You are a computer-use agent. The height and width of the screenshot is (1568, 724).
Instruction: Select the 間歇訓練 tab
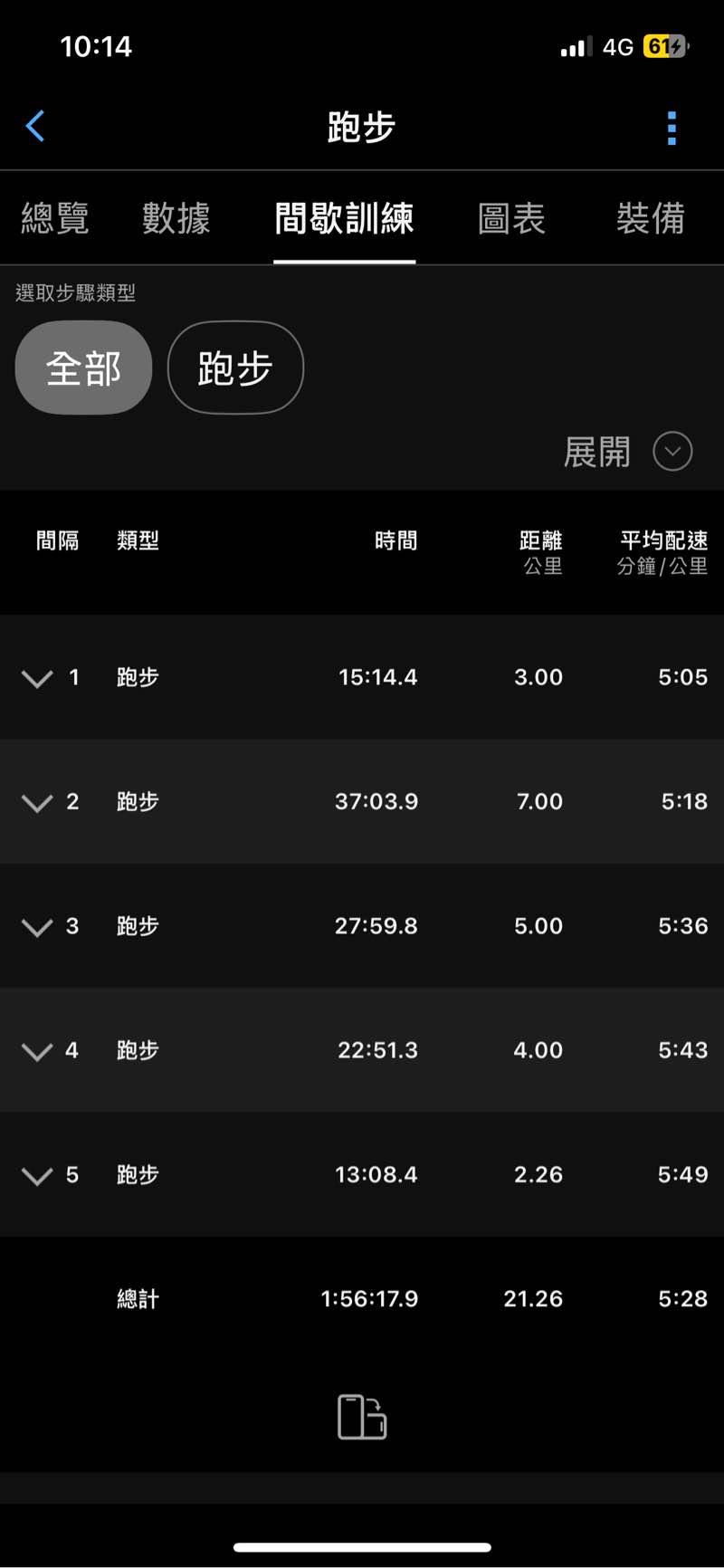point(344,219)
